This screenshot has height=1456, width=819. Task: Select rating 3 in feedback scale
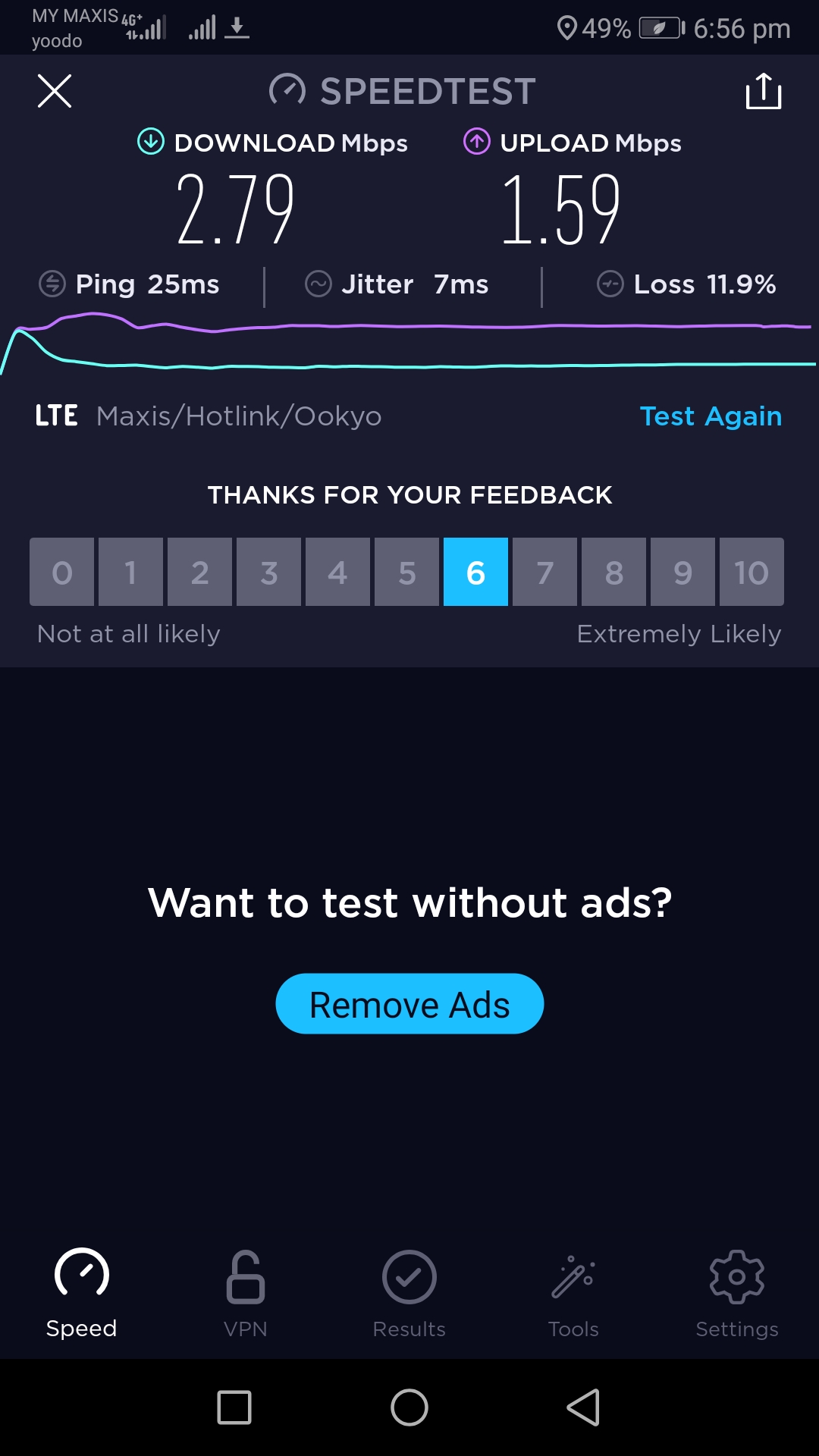tap(268, 572)
